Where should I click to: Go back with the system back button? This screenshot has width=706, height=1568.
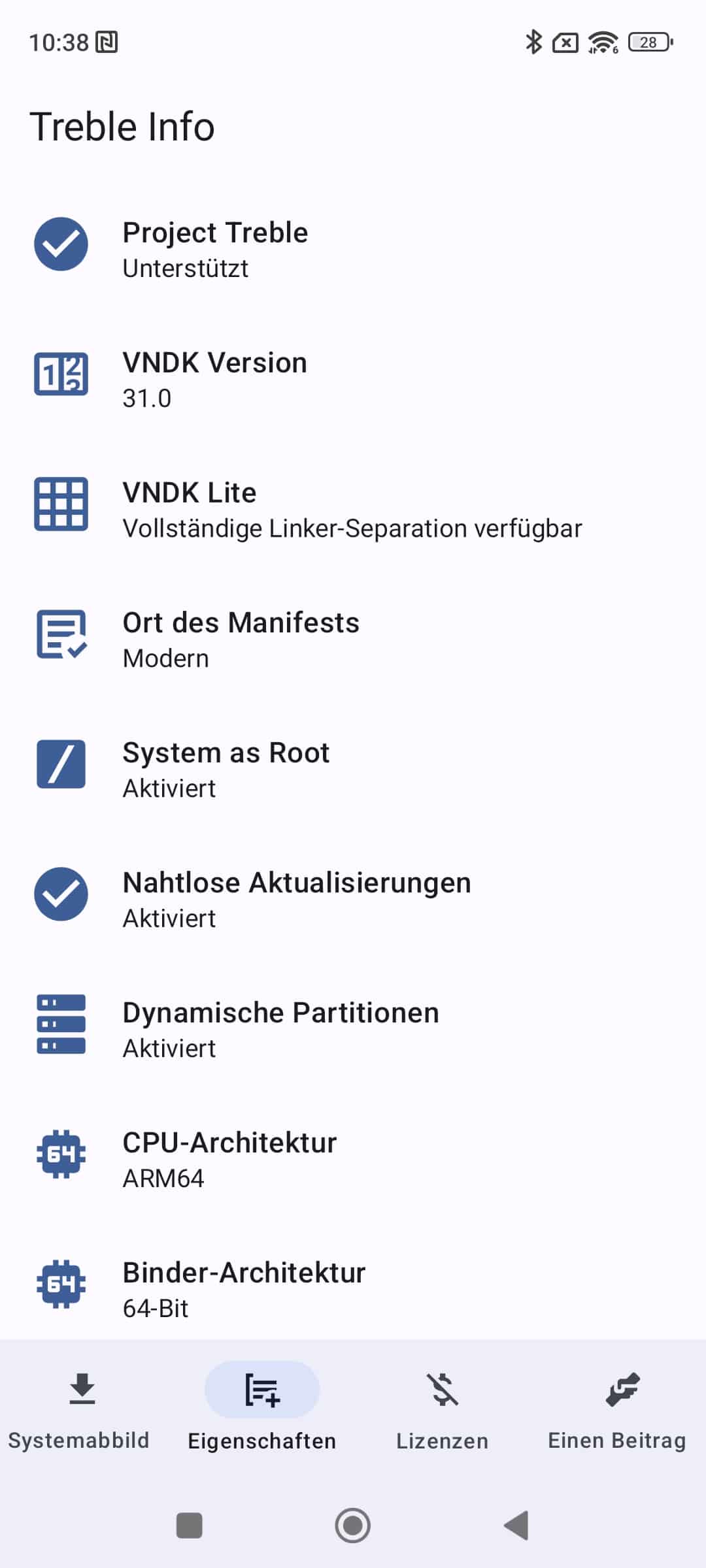point(516,1526)
